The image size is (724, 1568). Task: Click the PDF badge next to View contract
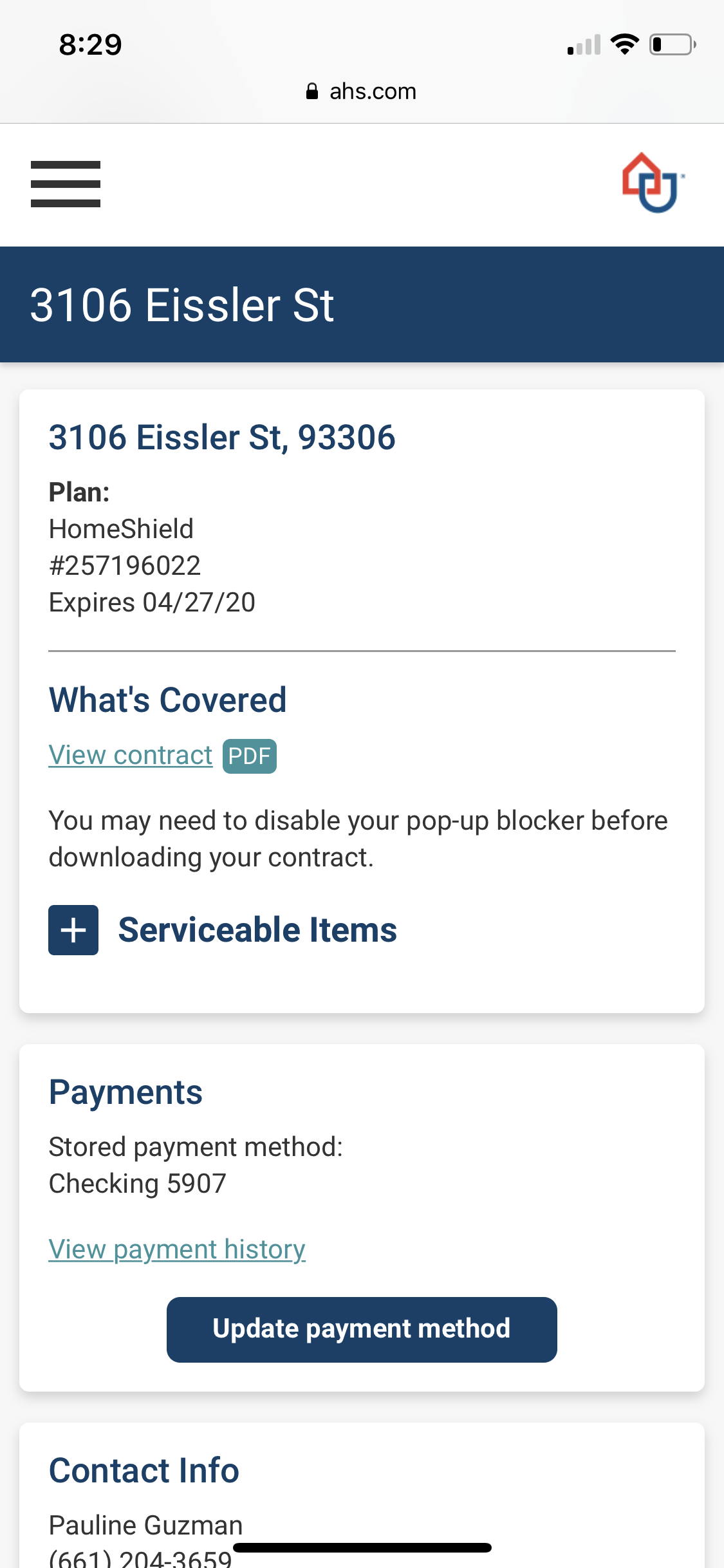(x=249, y=755)
